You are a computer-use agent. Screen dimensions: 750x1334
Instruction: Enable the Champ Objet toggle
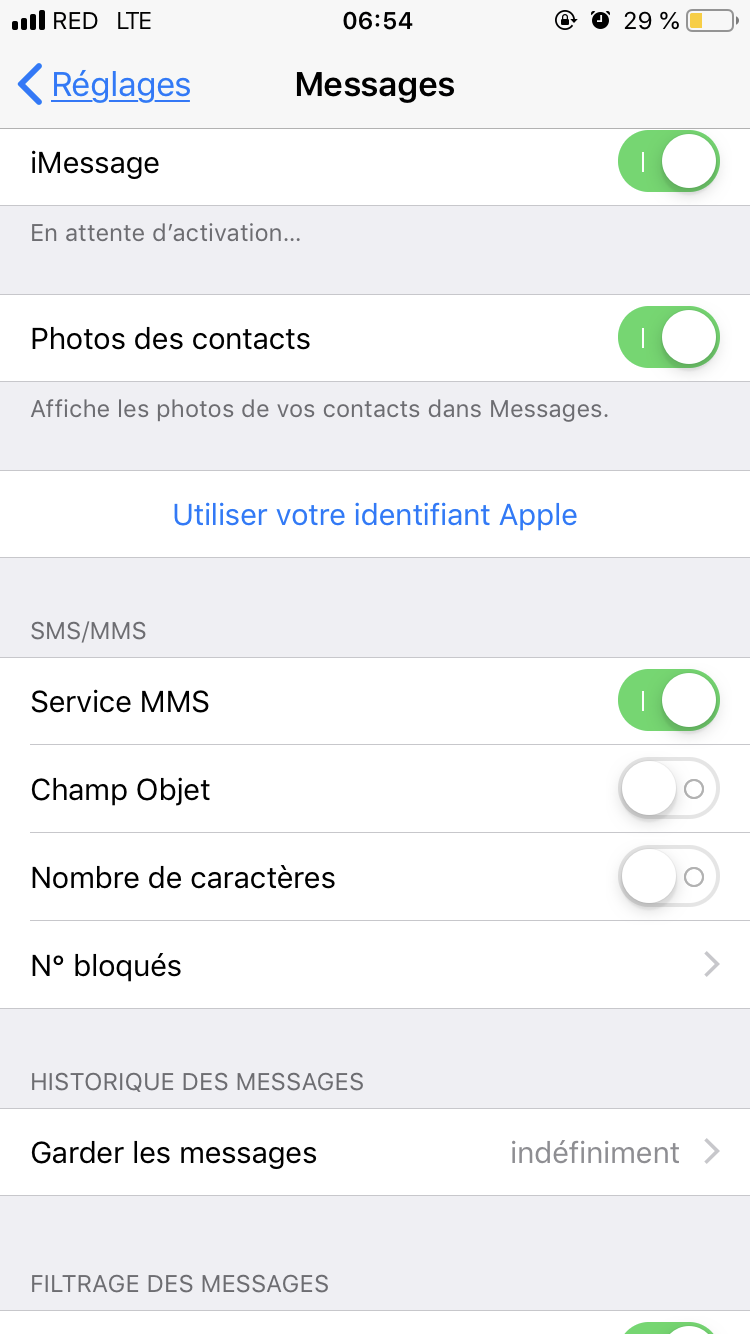[x=668, y=789]
